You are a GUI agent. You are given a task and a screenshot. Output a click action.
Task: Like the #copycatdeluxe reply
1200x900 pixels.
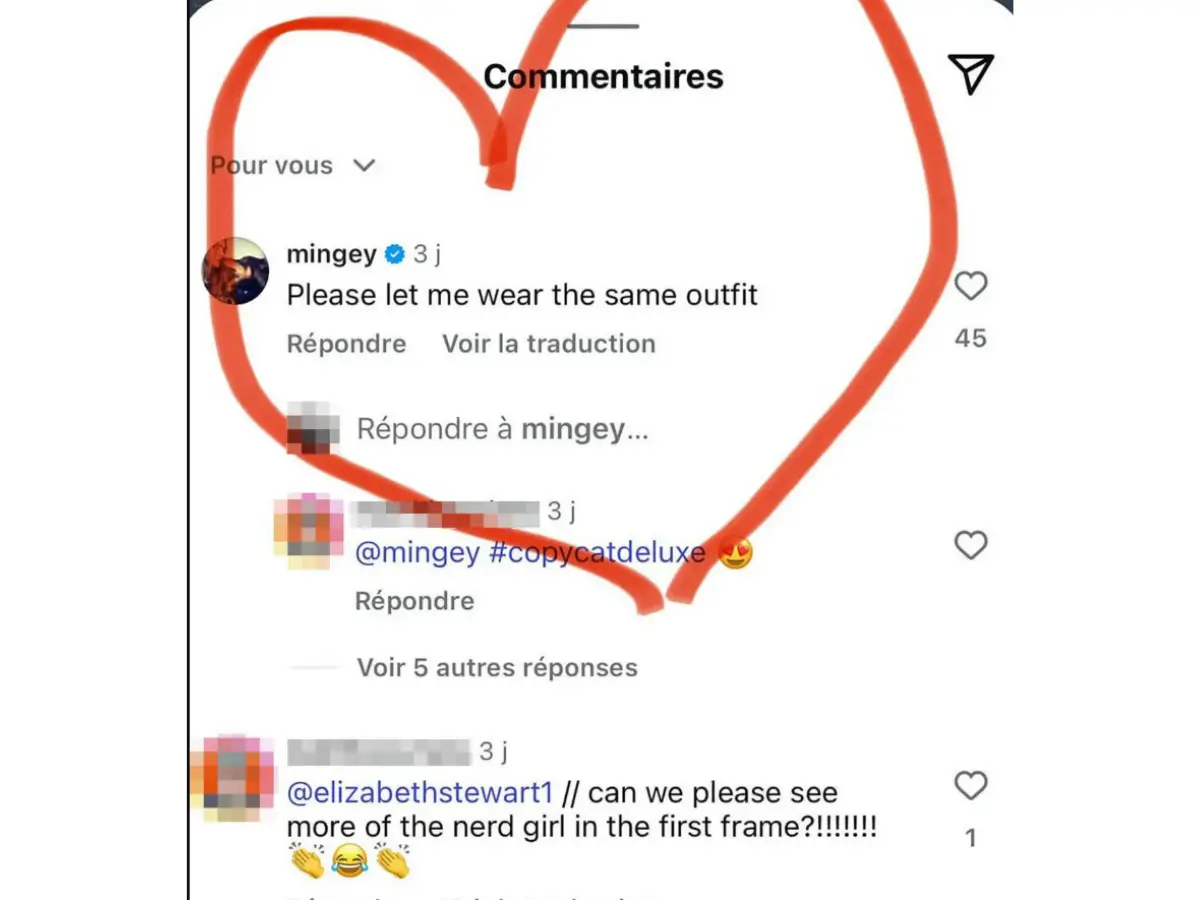tap(970, 545)
